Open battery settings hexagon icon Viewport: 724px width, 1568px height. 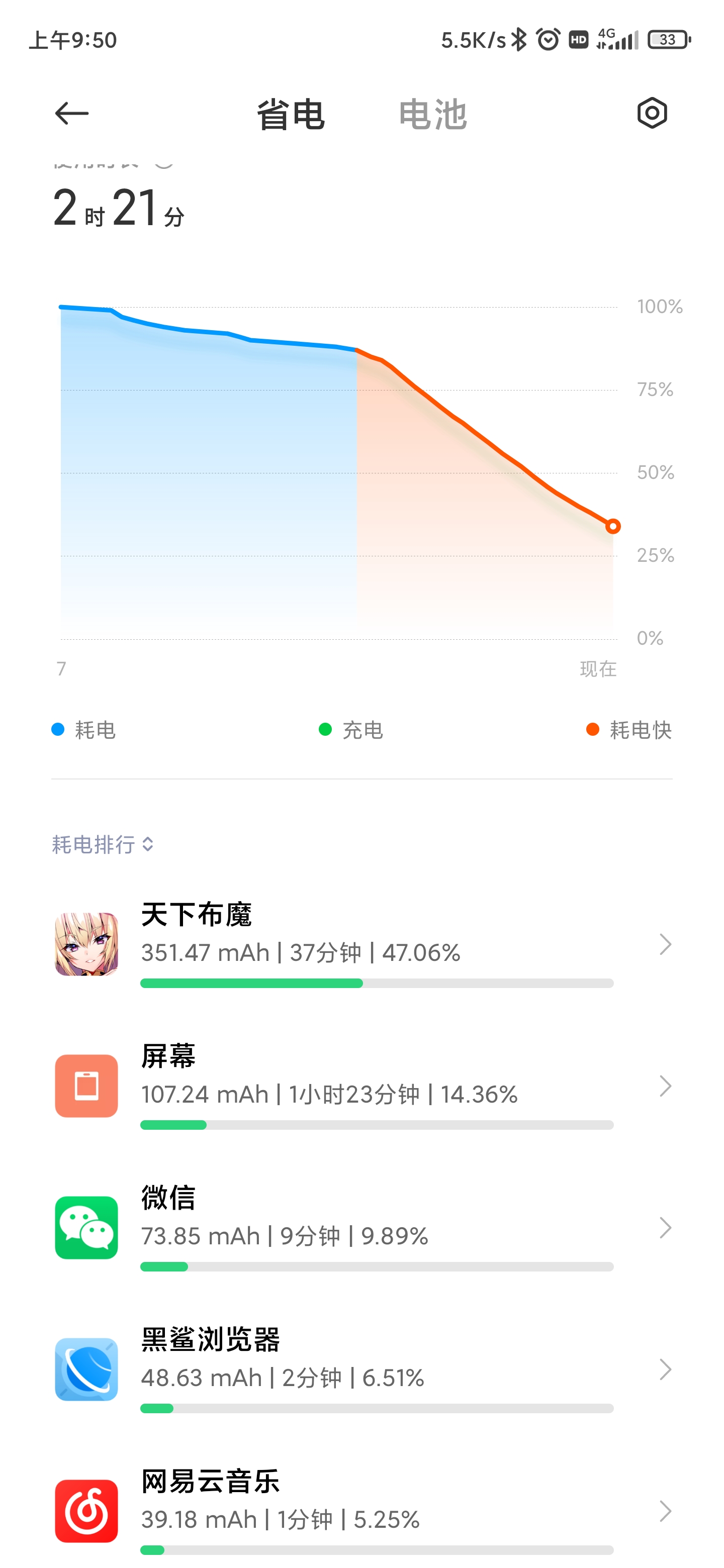click(x=652, y=113)
